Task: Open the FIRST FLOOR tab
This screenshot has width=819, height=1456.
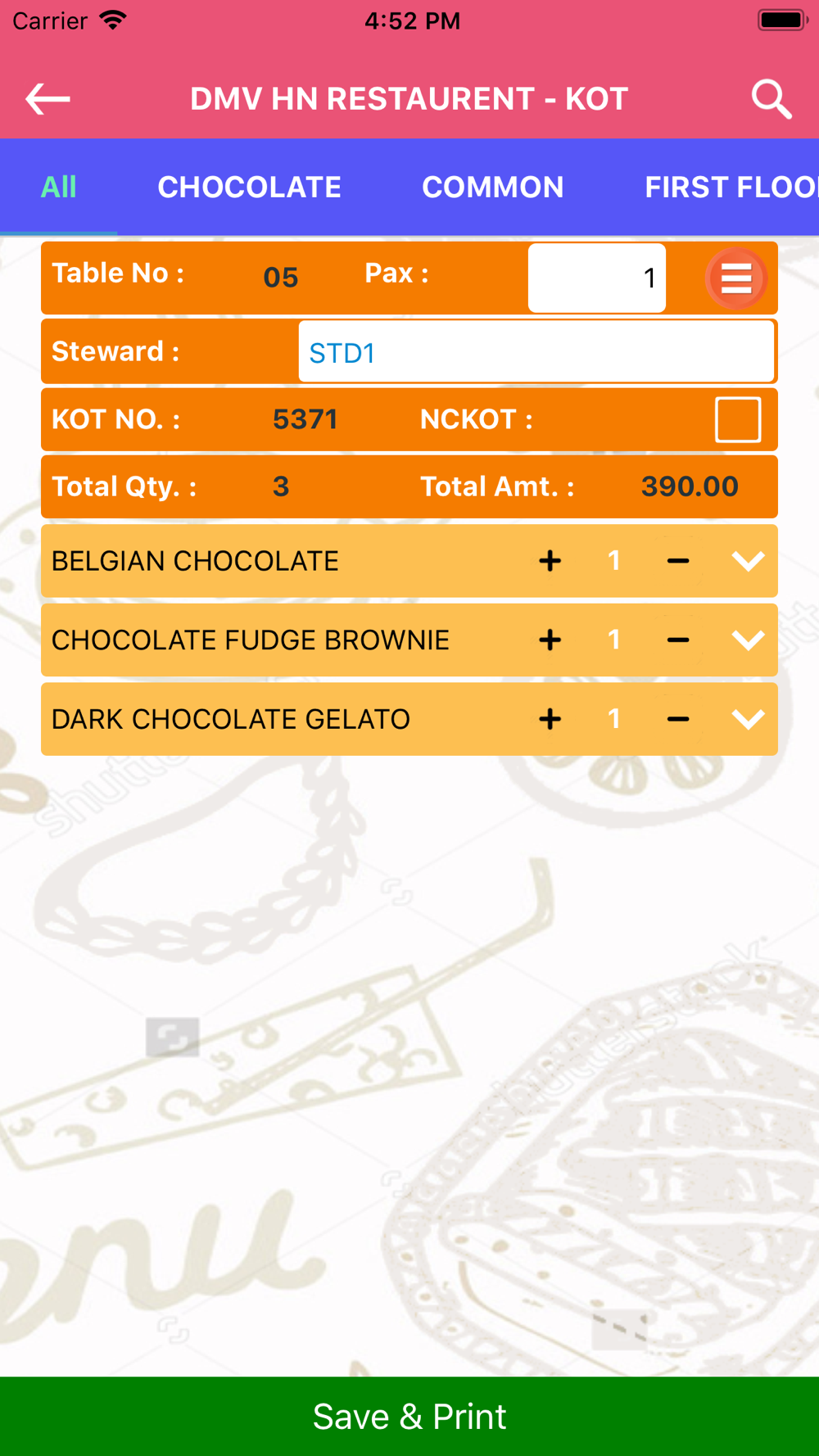Action: click(729, 188)
